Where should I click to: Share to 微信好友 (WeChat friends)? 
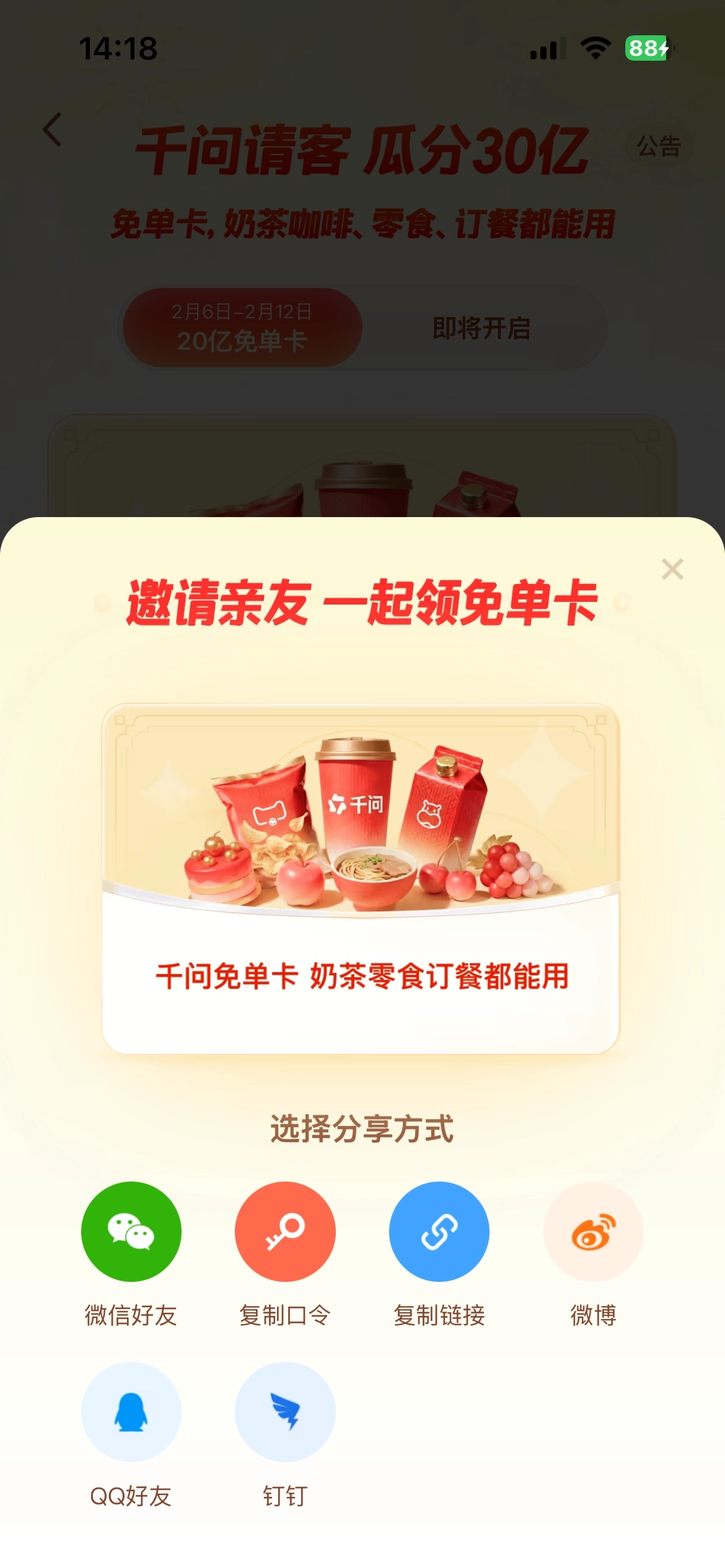pos(131,1231)
